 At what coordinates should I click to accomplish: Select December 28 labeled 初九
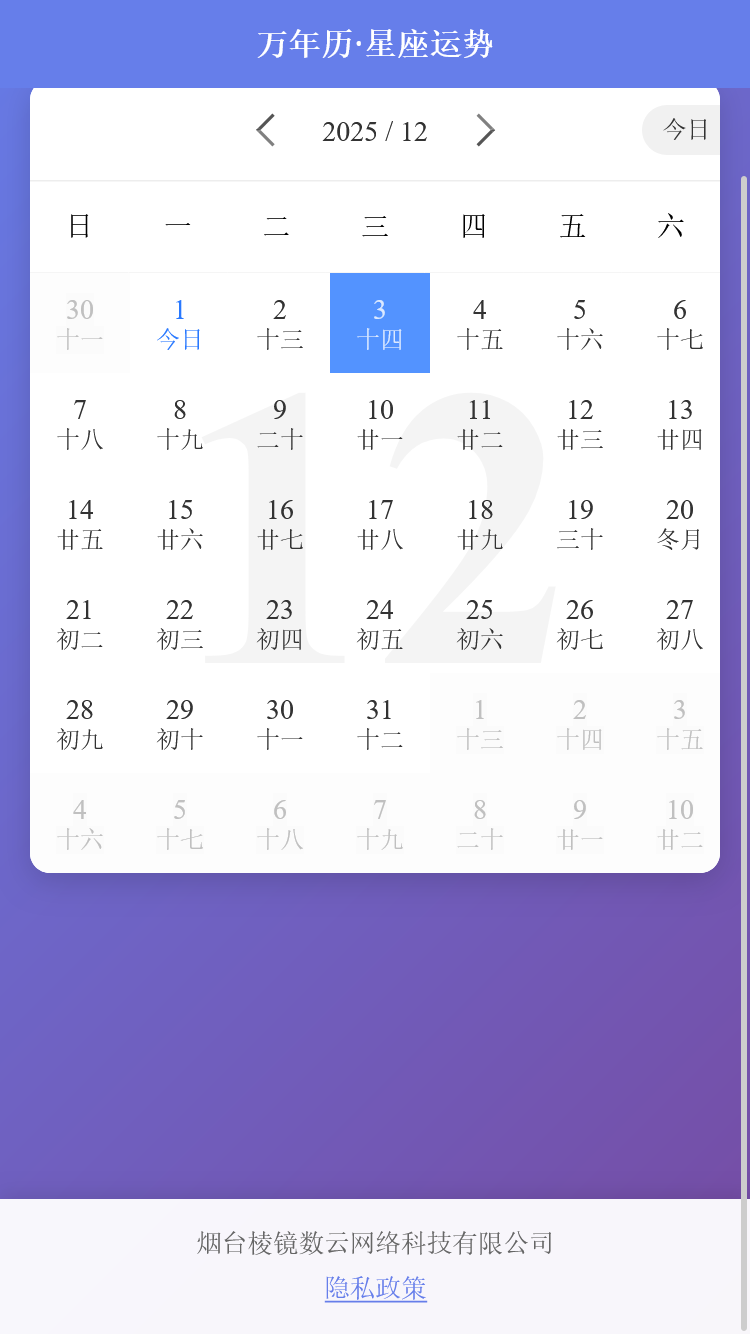coord(80,723)
